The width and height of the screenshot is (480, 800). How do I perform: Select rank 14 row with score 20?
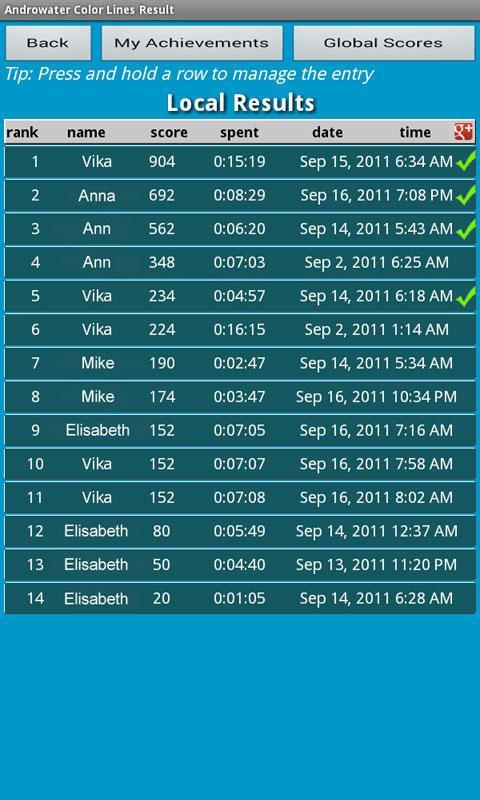(240, 598)
